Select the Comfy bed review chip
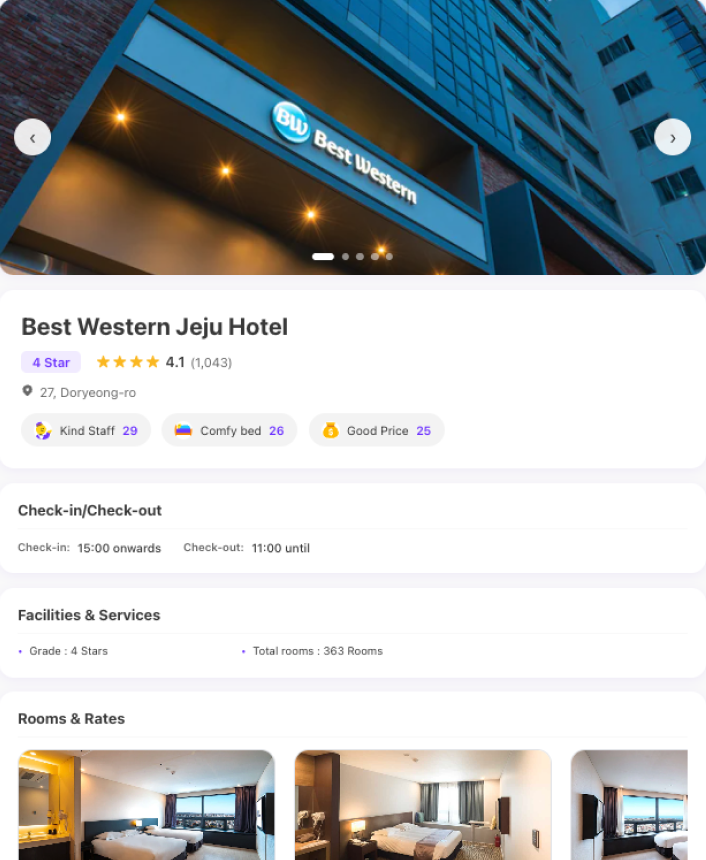706x860 pixels. 229,431
